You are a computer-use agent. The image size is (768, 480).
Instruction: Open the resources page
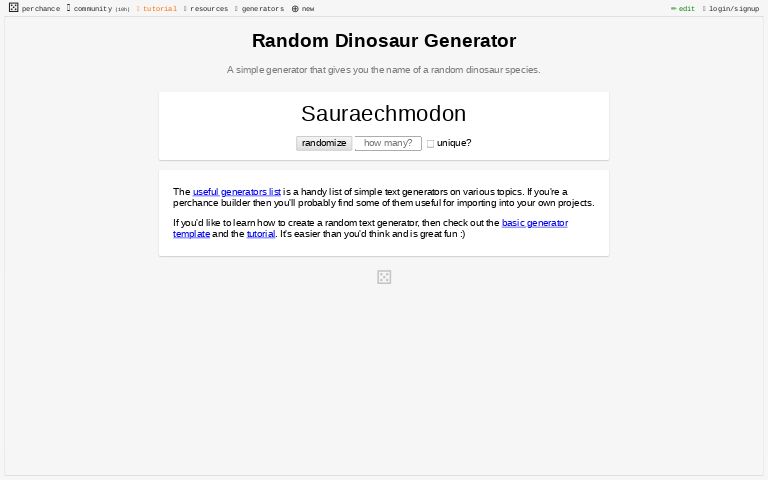[x=208, y=8]
